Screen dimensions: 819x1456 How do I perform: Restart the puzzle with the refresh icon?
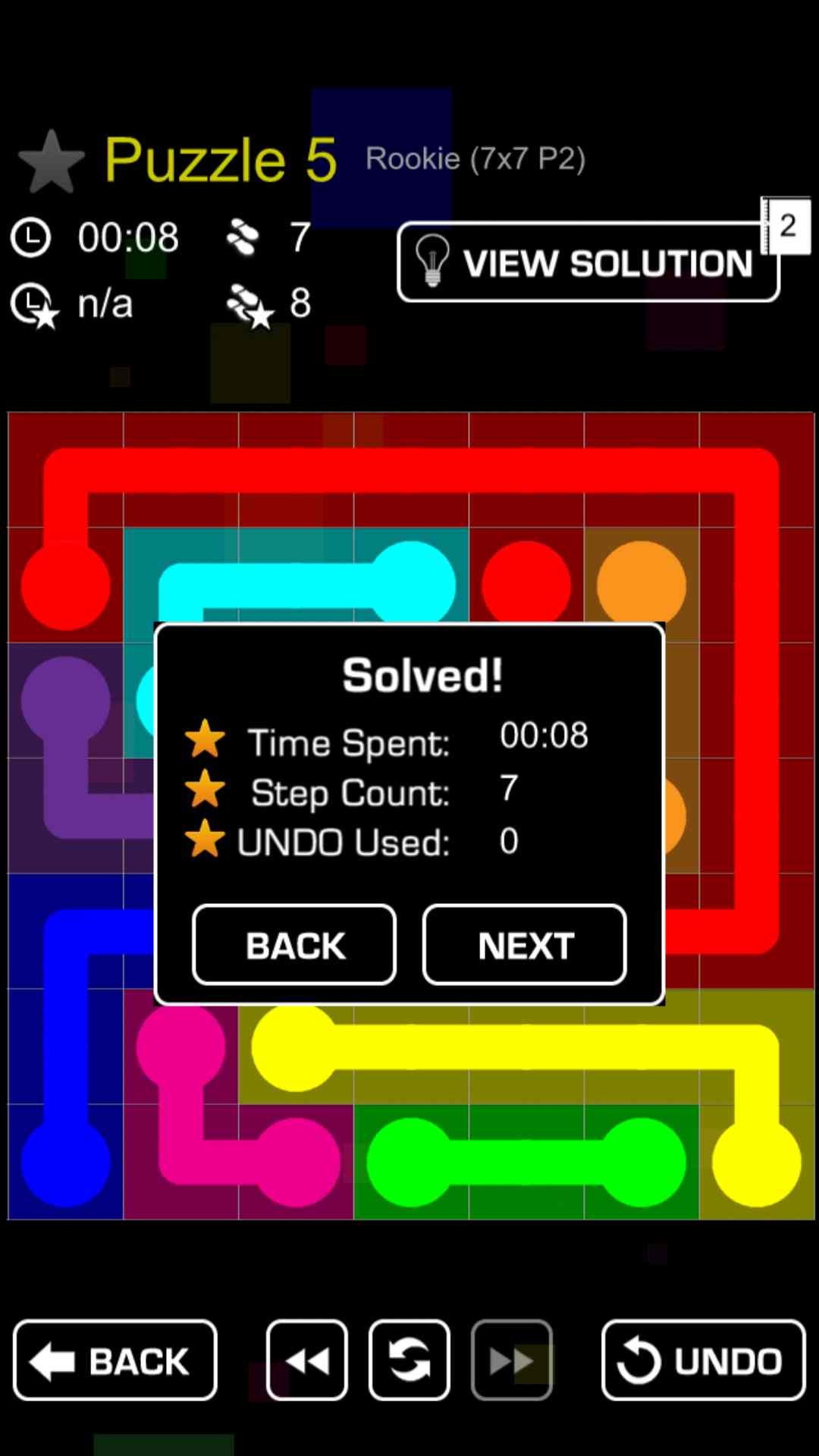pos(409,1360)
